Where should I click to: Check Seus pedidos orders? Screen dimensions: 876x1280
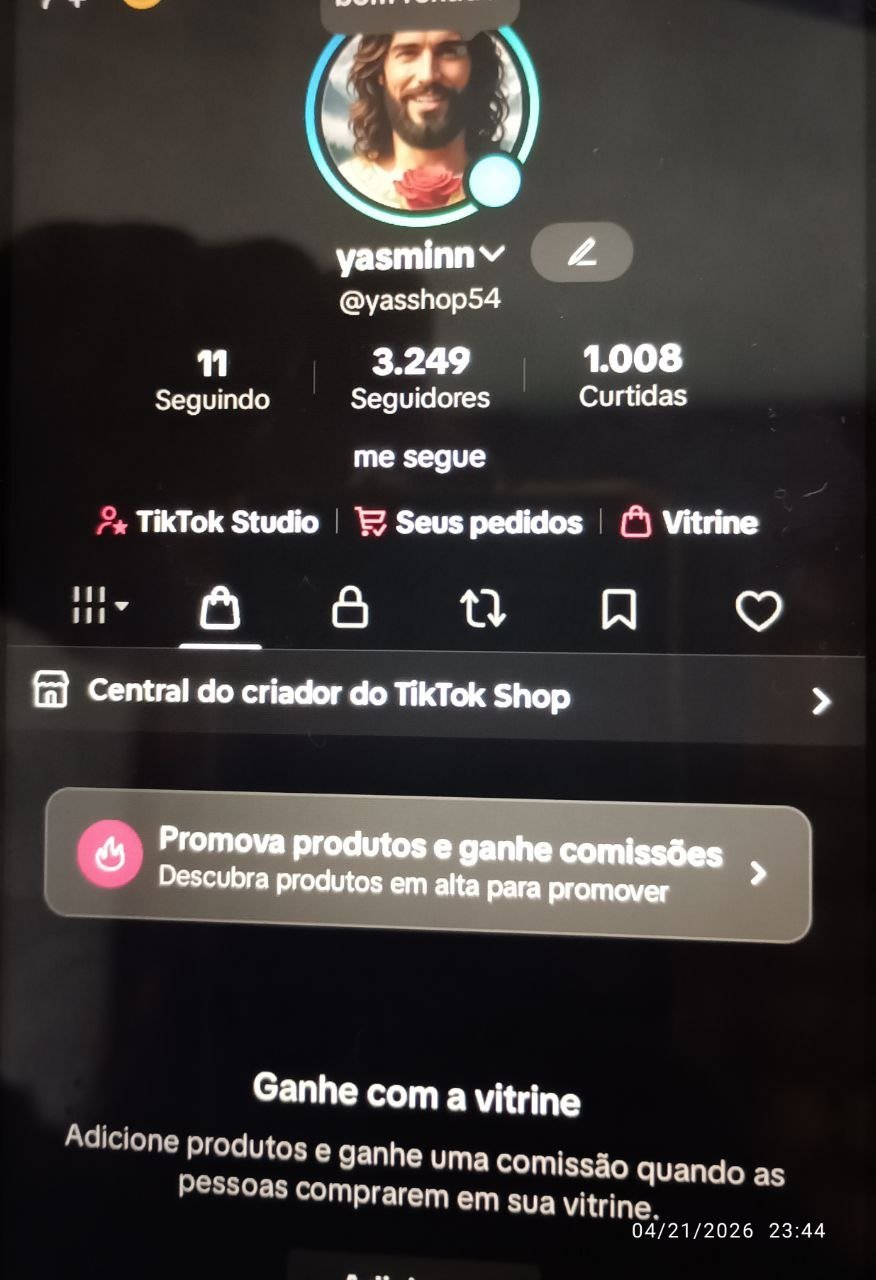pyautogui.click(x=469, y=522)
